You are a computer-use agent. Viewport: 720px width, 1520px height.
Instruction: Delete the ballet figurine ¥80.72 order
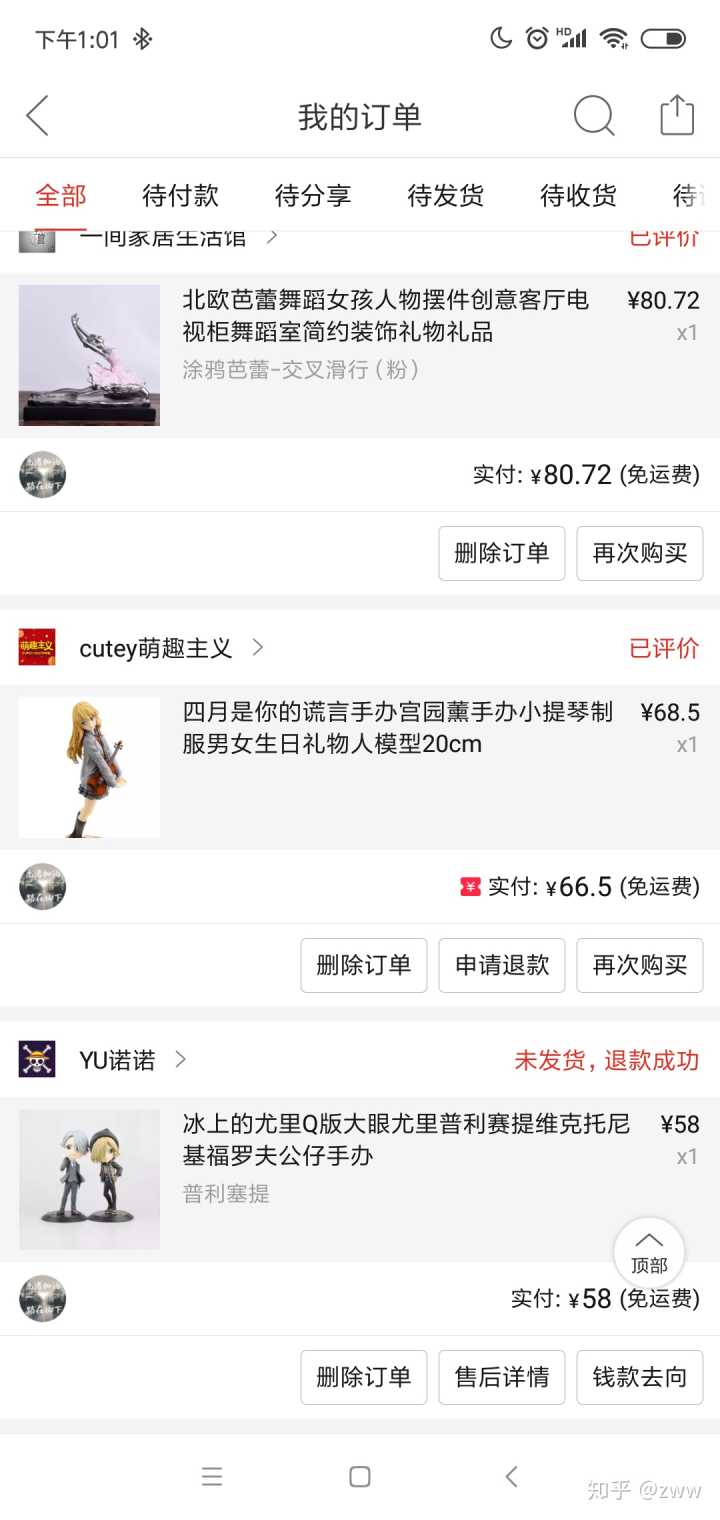point(501,553)
